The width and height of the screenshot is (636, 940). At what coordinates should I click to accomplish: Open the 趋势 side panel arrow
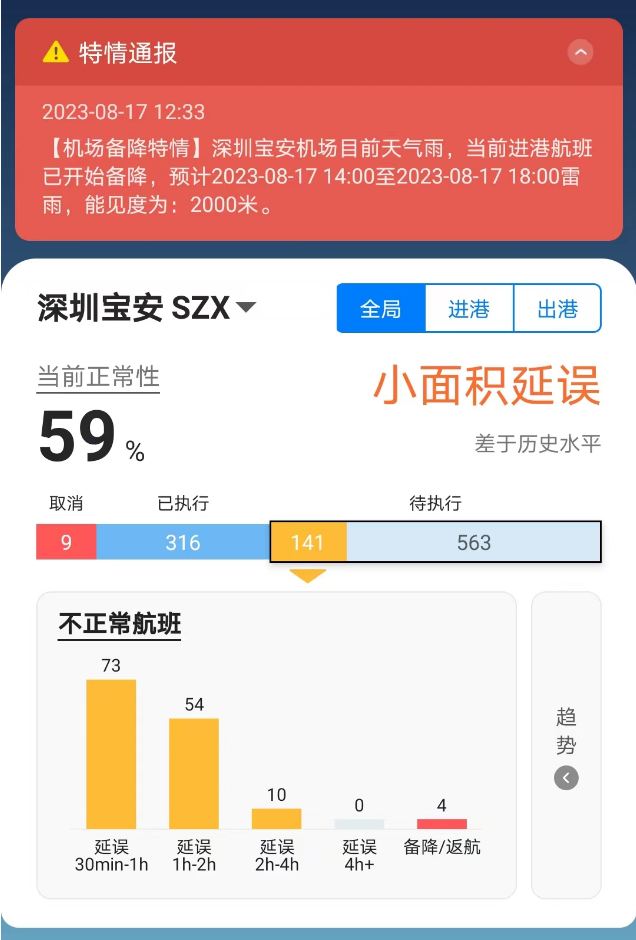tap(566, 777)
